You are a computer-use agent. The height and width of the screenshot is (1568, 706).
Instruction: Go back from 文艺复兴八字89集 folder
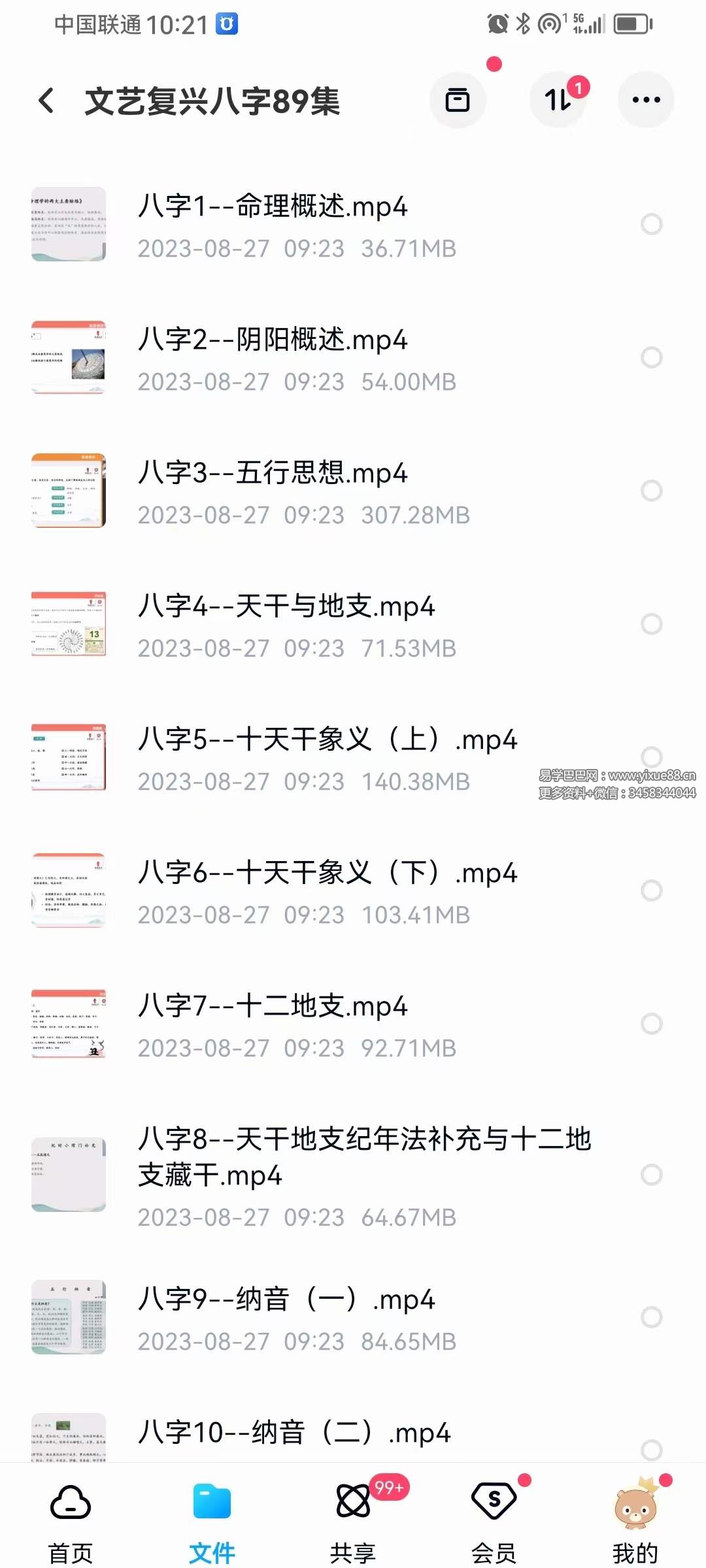coord(46,101)
